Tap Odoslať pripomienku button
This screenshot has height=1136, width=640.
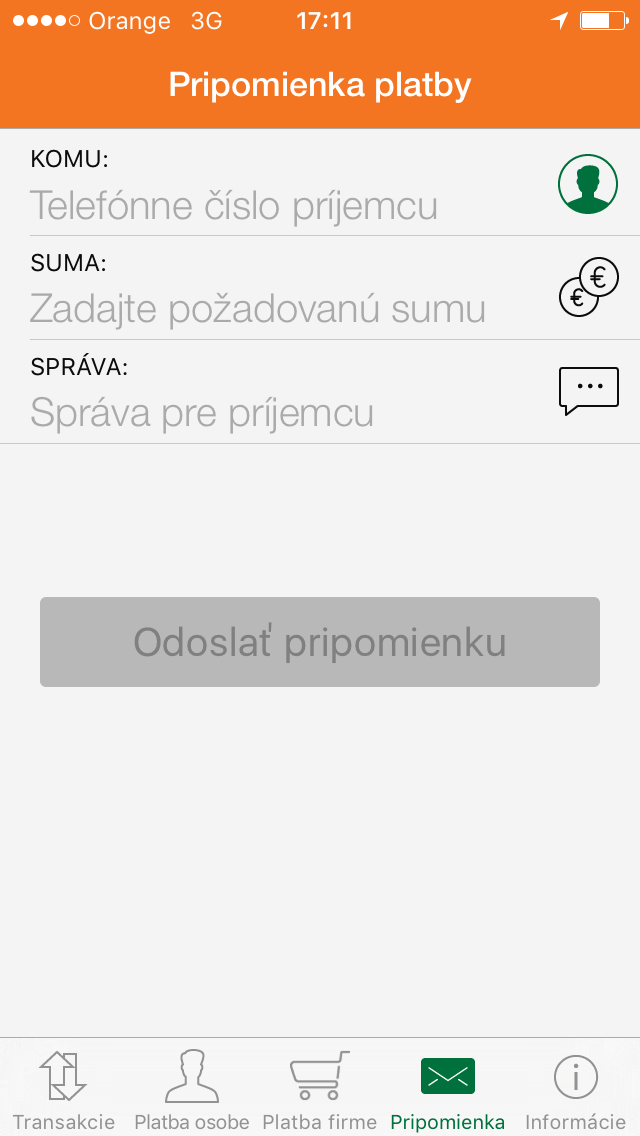320,642
